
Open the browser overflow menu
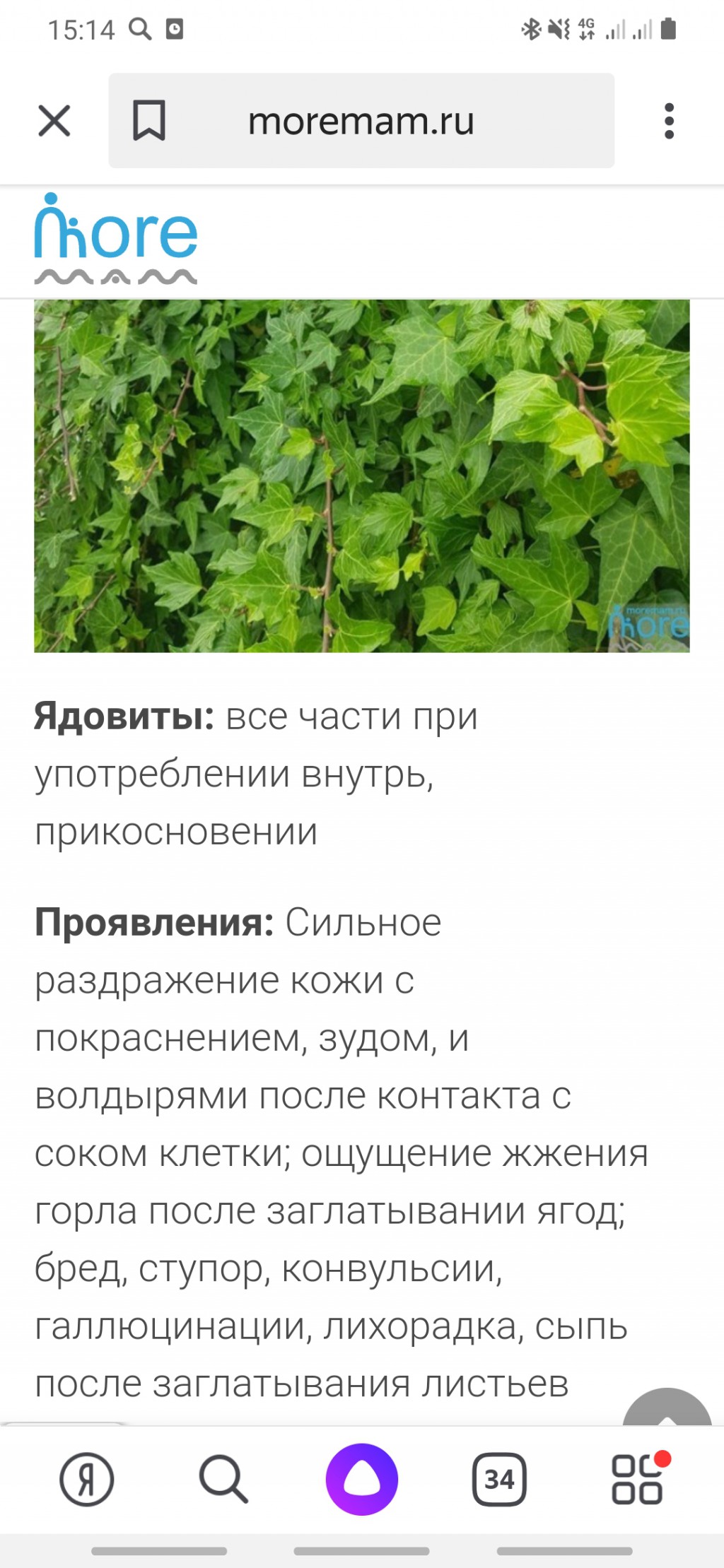tap(669, 121)
